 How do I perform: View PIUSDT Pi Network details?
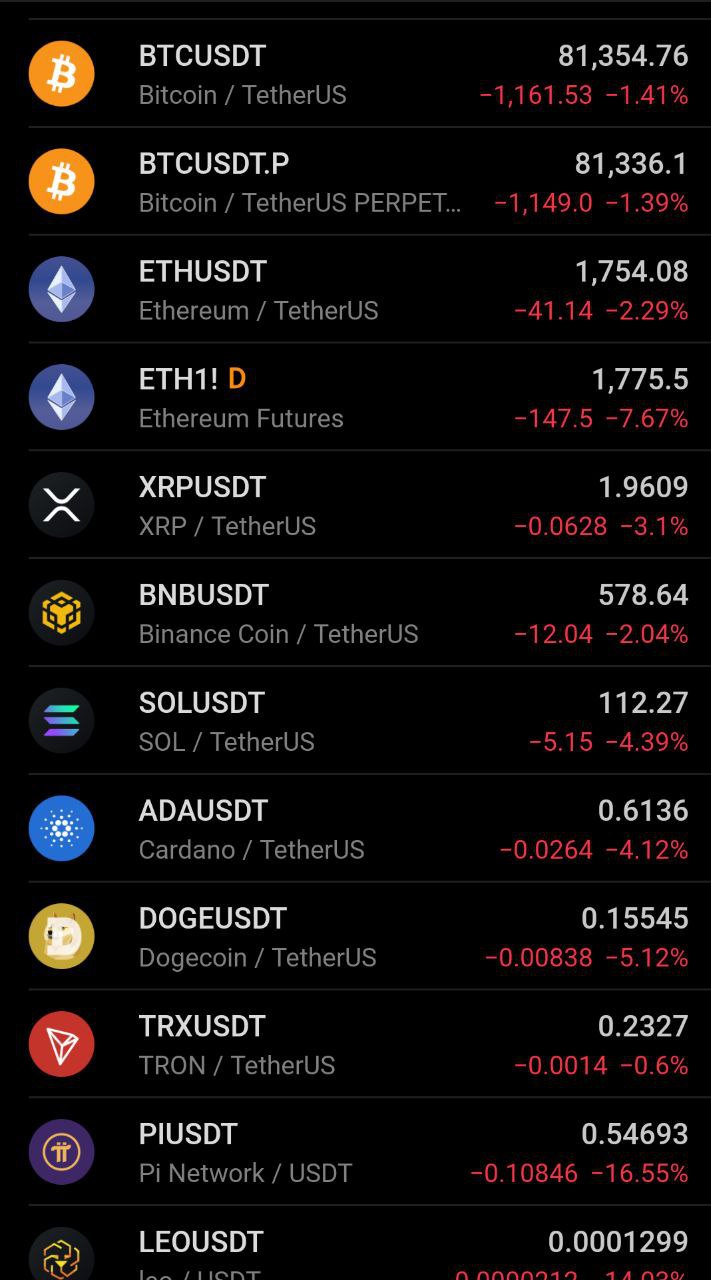click(355, 1152)
